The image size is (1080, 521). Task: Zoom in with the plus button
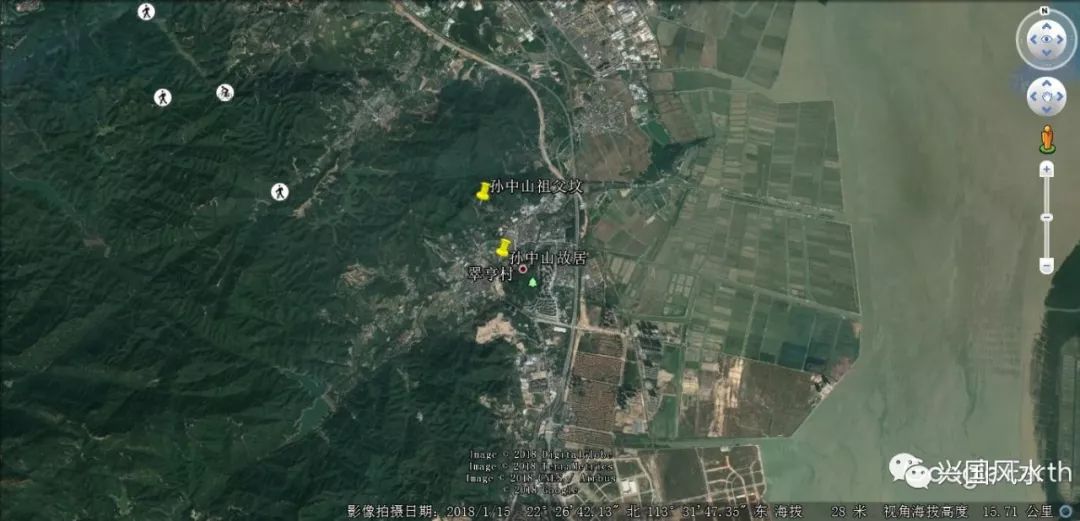pyautogui.click(x=1046, y=170)
